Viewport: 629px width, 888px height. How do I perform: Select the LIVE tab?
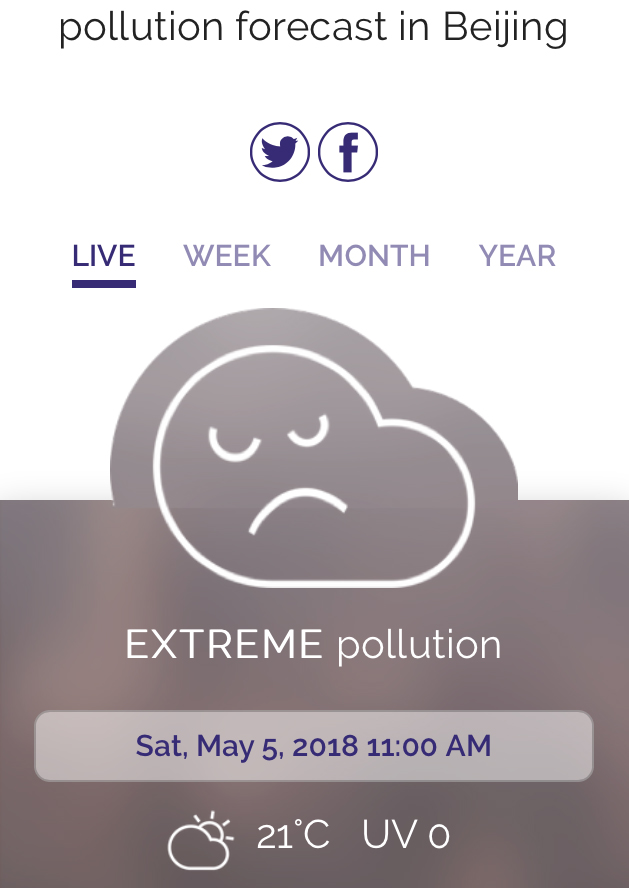pyautogui.click(x=104, y=256)
